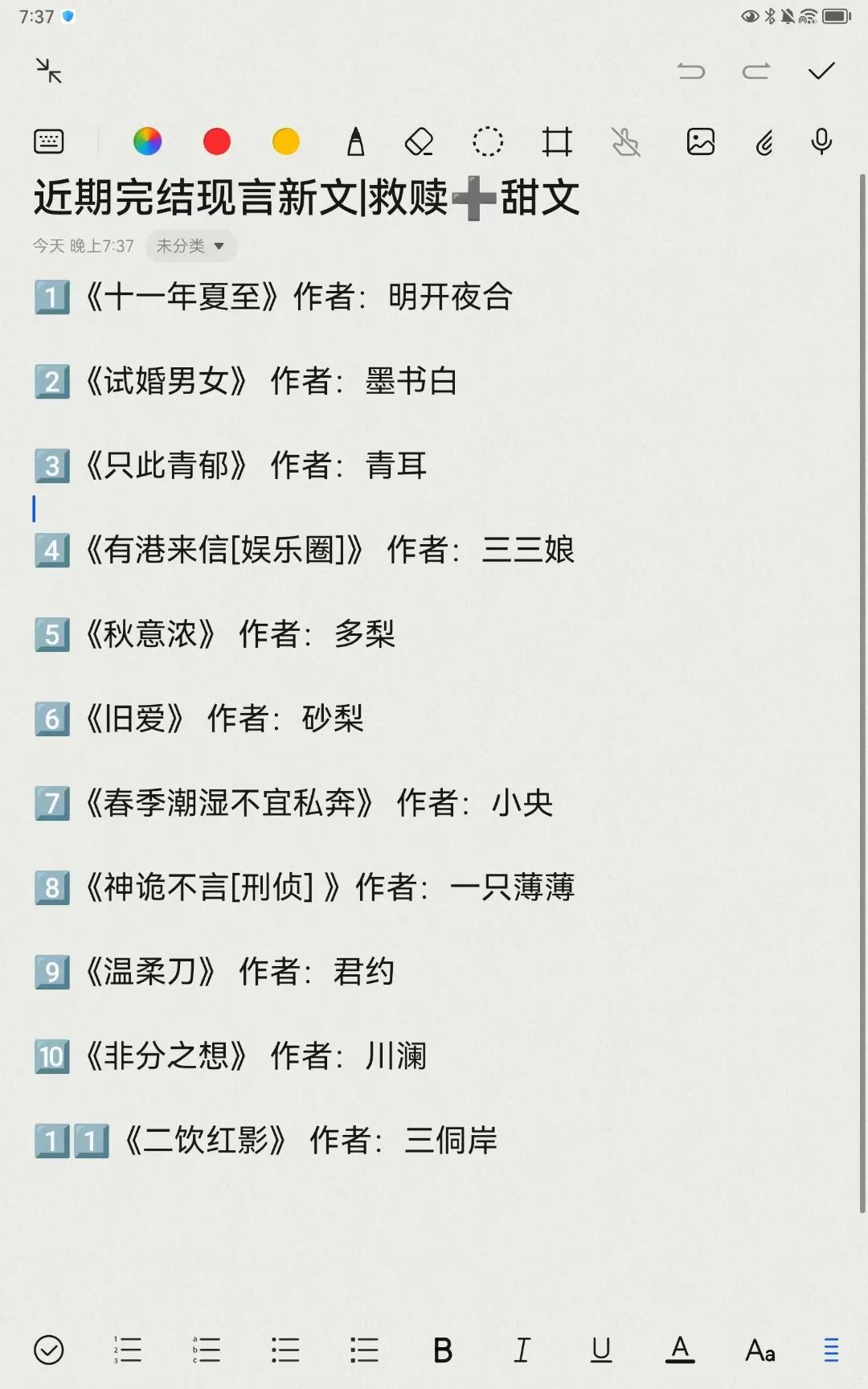Create a checklist with the checkmark icon

tap(50, 1350)
